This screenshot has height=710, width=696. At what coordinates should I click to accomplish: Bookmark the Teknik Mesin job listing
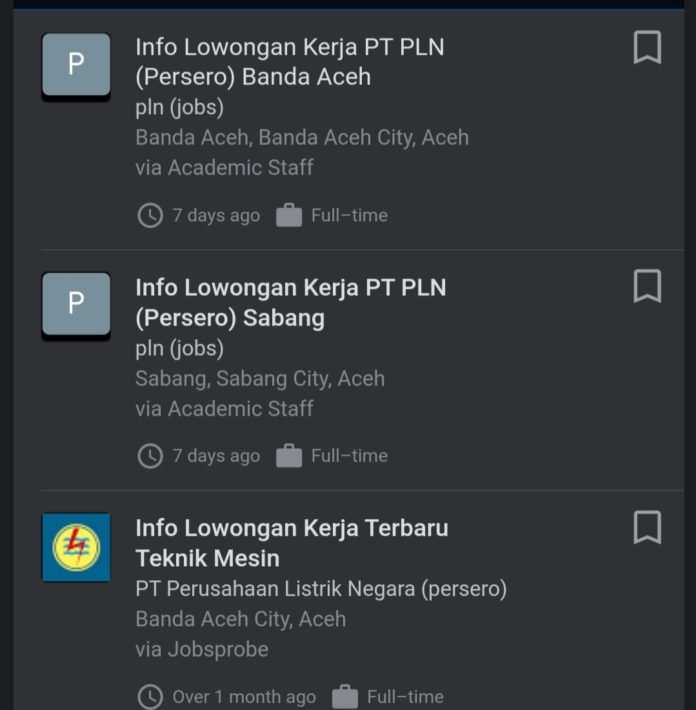(647, 527)
